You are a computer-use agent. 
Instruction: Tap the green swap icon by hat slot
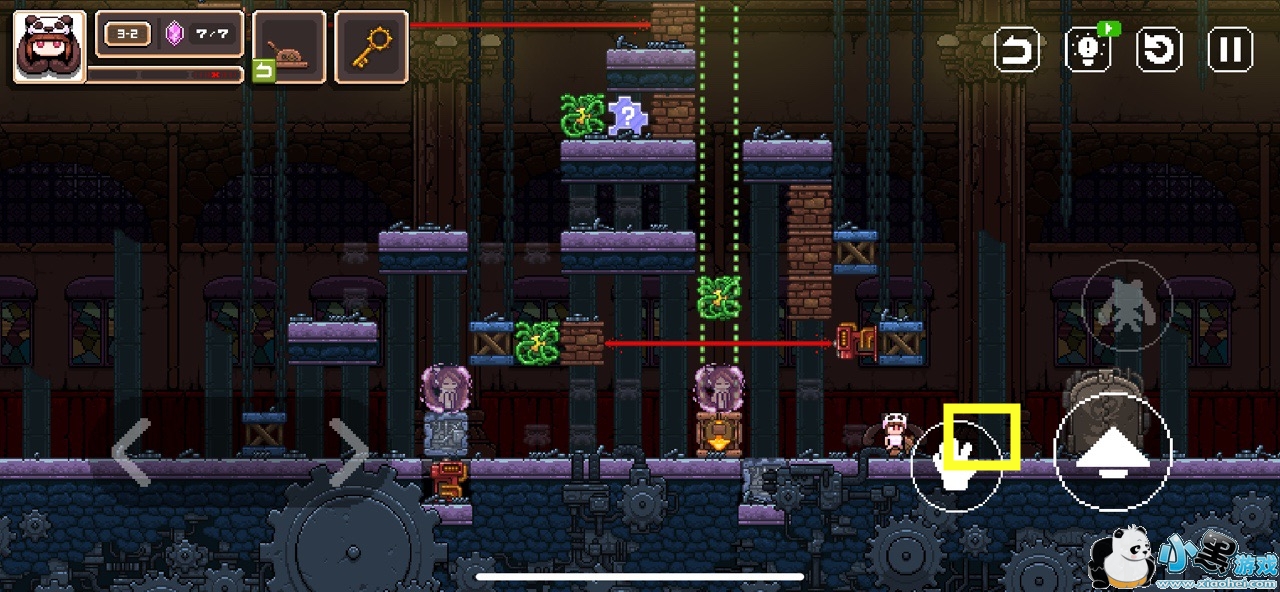point(263,71)
